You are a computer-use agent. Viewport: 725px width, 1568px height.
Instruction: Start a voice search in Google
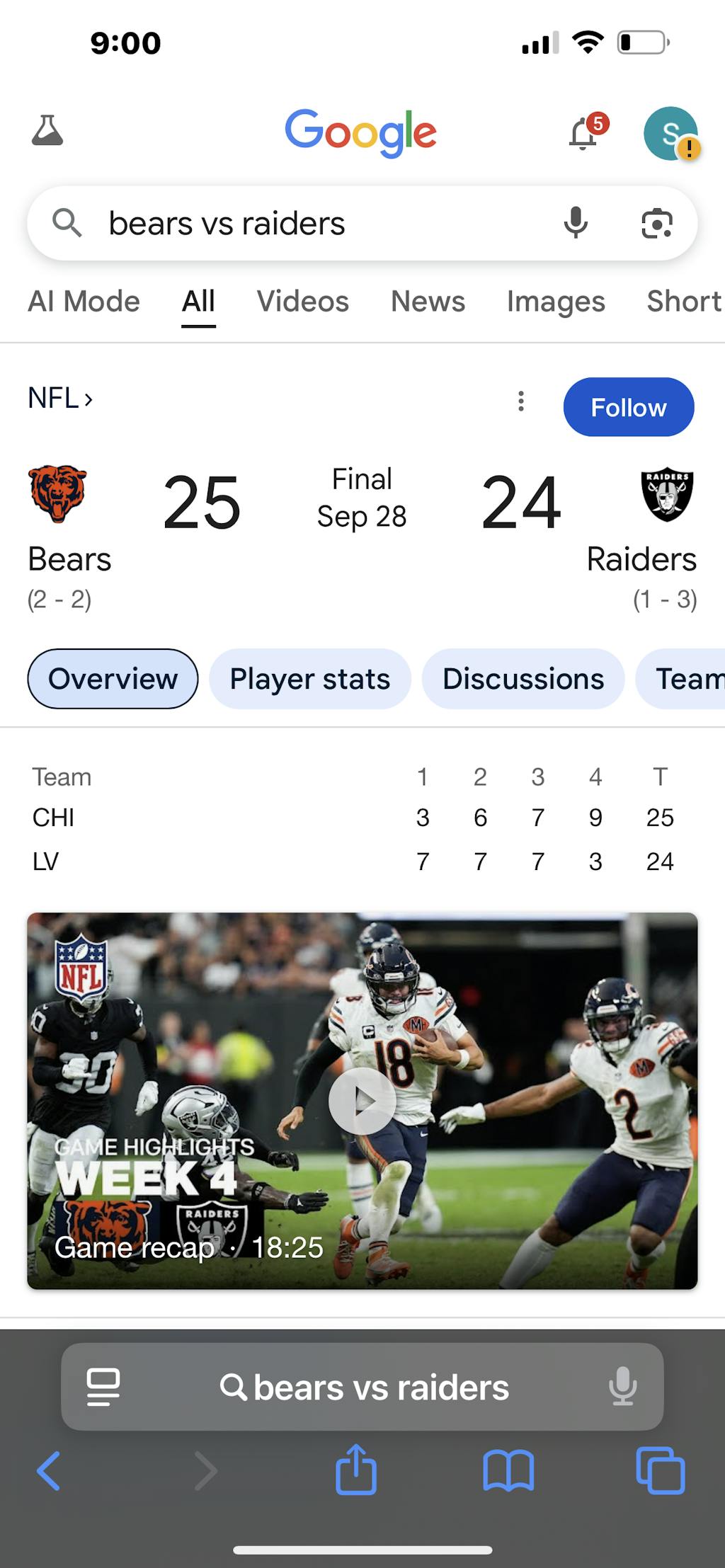click(x=576, y=224)
